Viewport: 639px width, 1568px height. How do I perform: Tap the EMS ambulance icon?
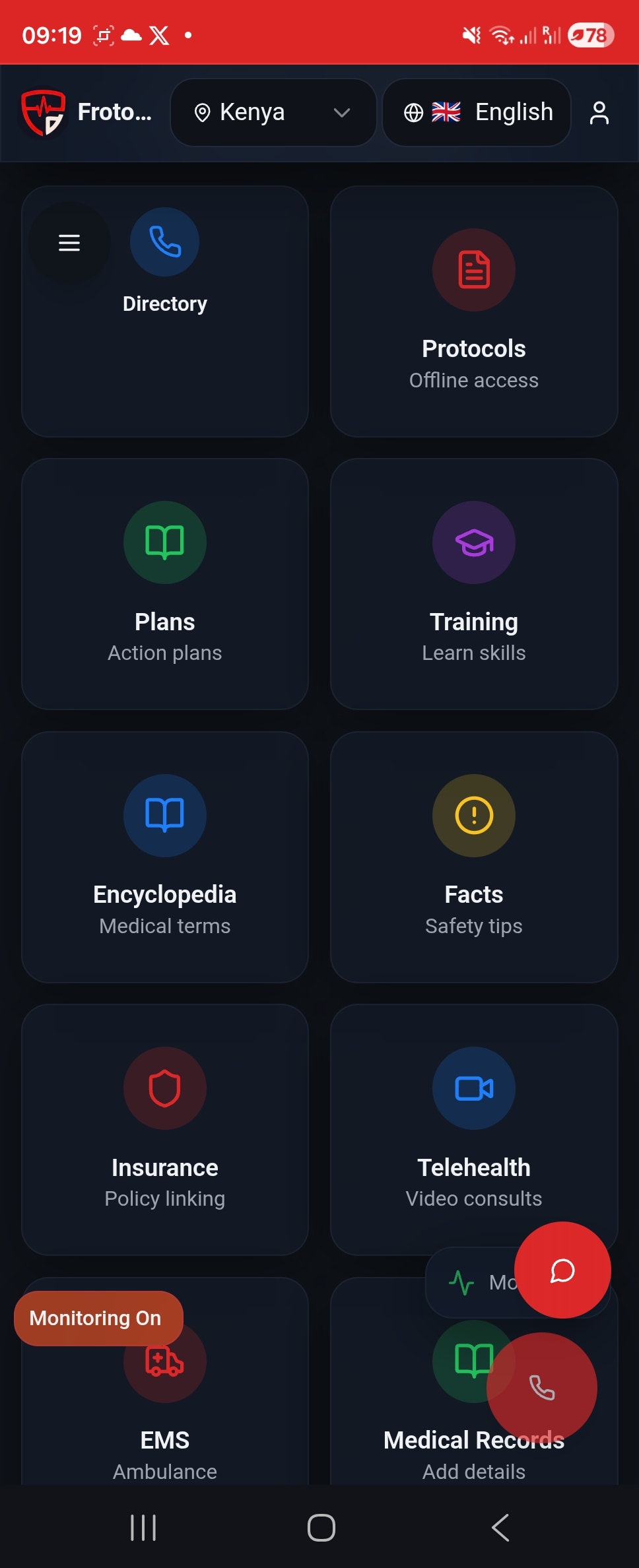click(164, 1361)
